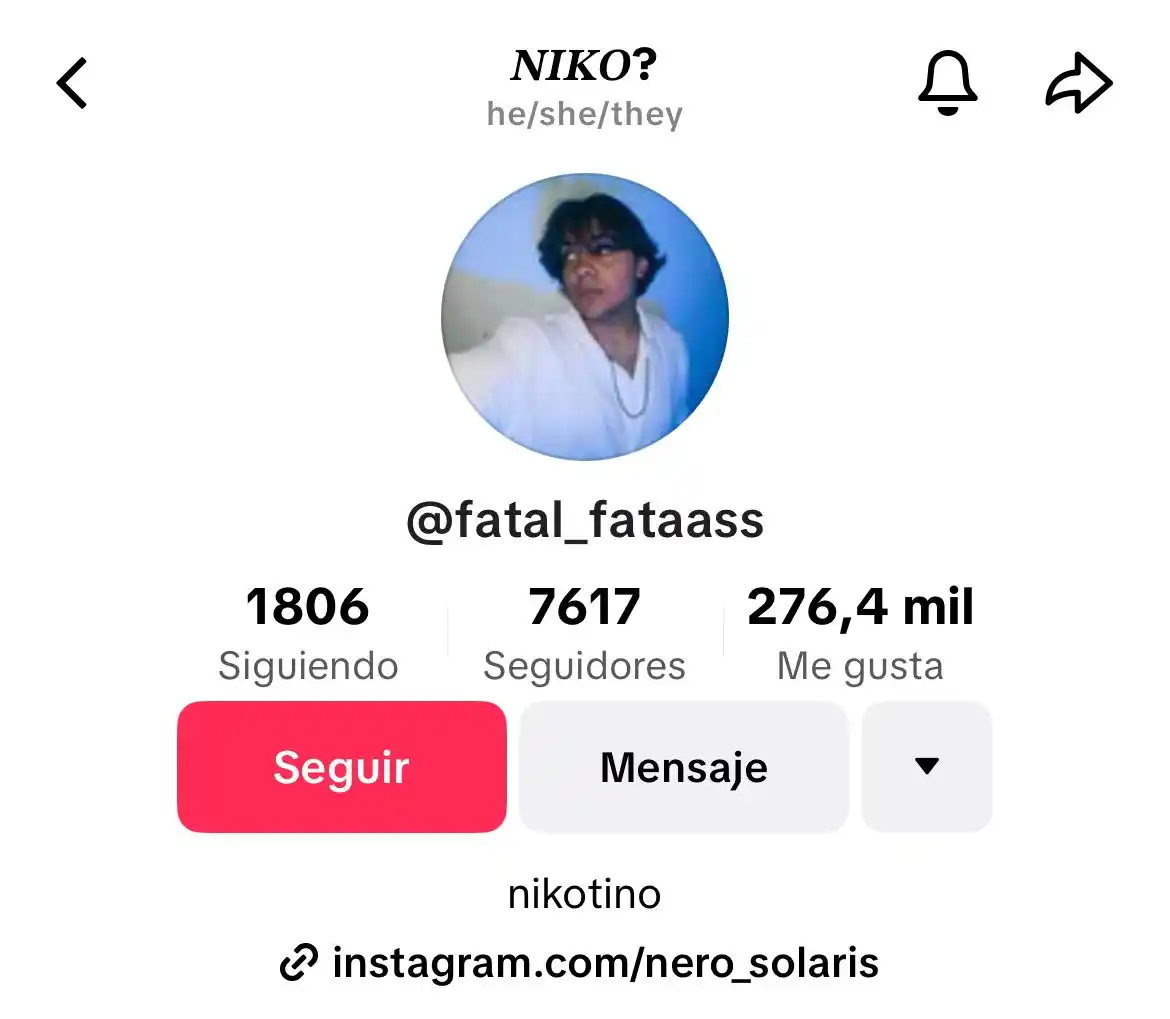Open Mensaje to send a message
1170x1019 pixels.
pos(684,767)
